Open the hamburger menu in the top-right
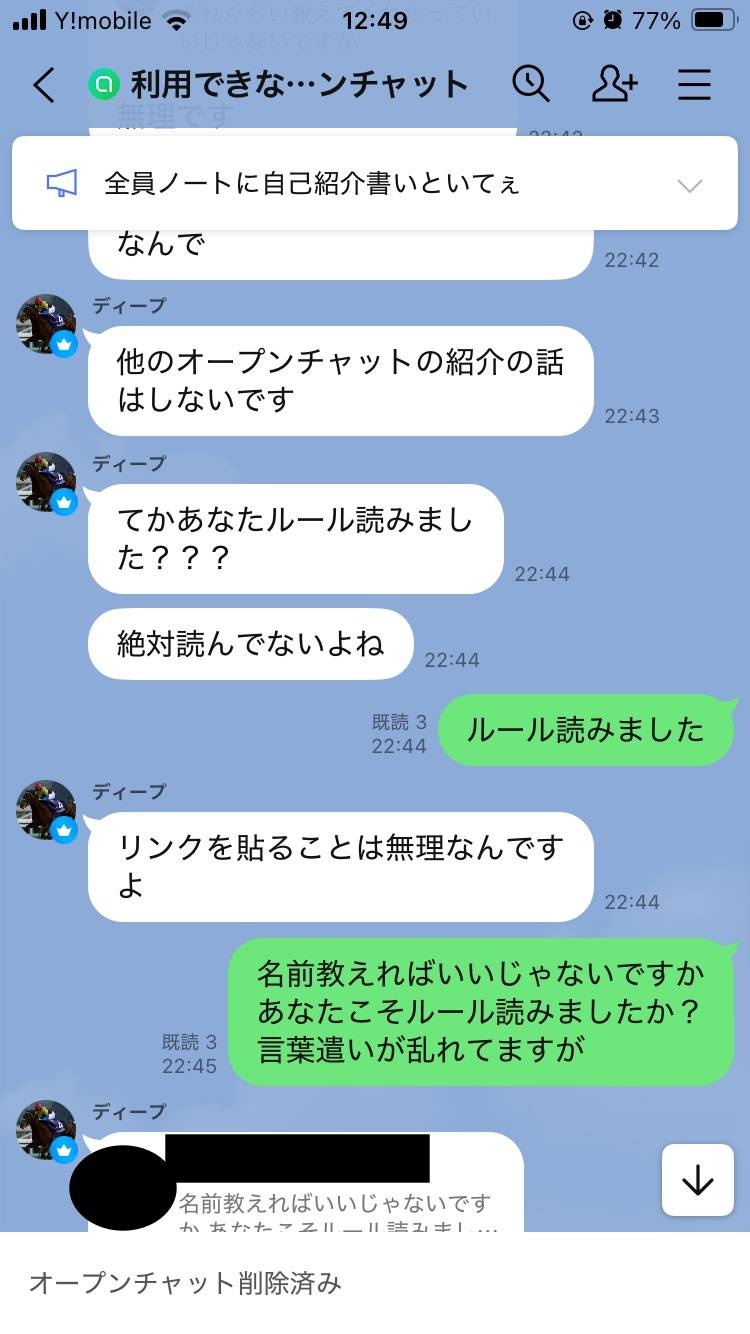This screenshot has width=750, height=1334. 694,86
